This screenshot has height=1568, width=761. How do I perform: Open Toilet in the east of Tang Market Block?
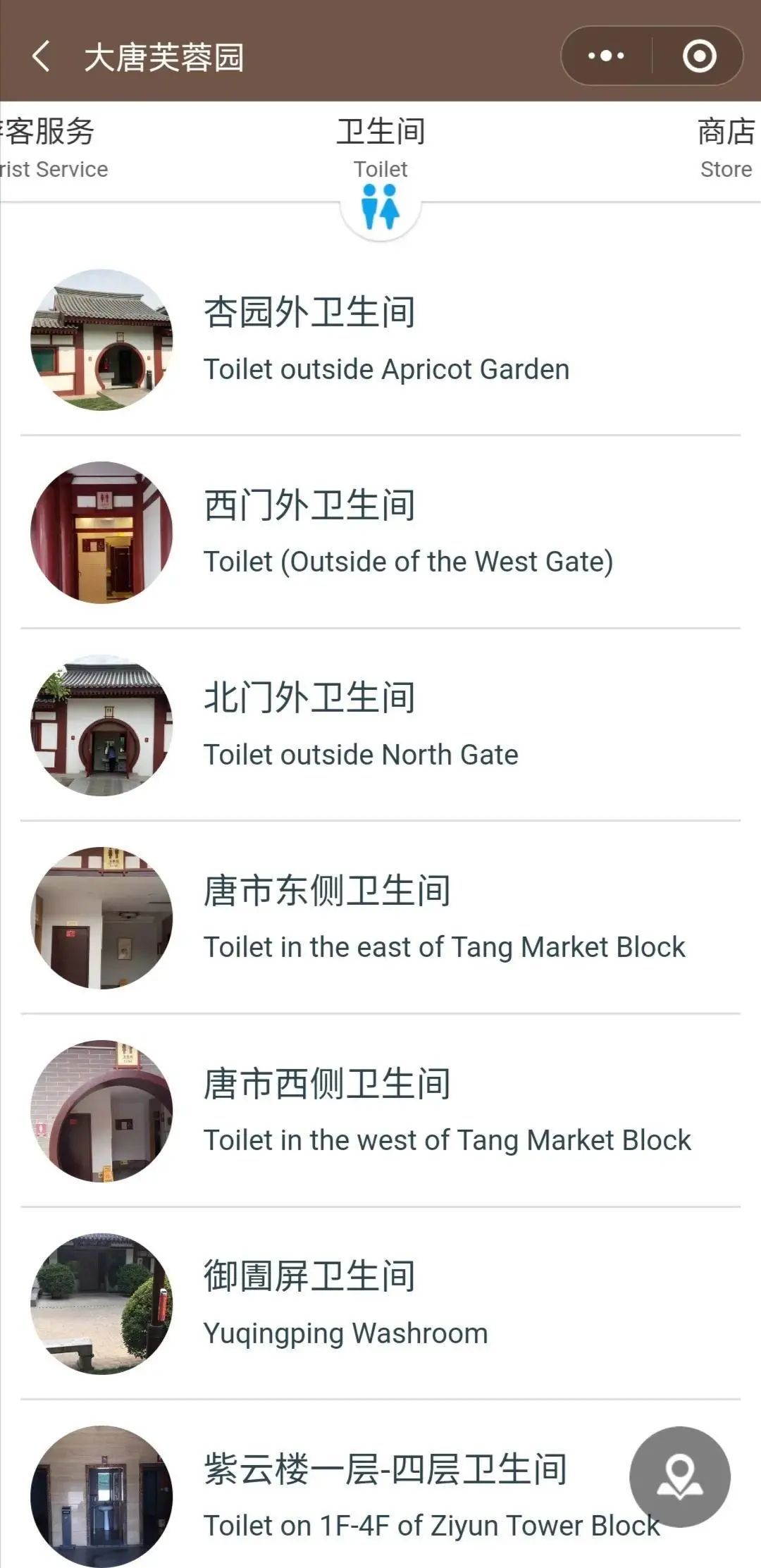tap(380, 918)
